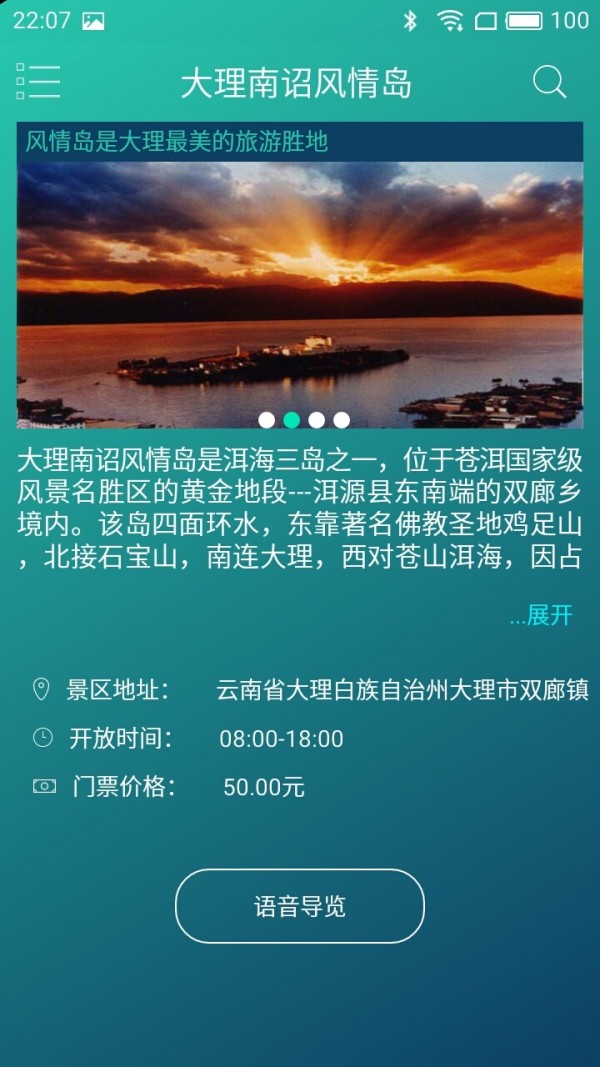Jump to the last banner page dot
The height and width of the screenshot is (1067, 600).
coord(342,420)
